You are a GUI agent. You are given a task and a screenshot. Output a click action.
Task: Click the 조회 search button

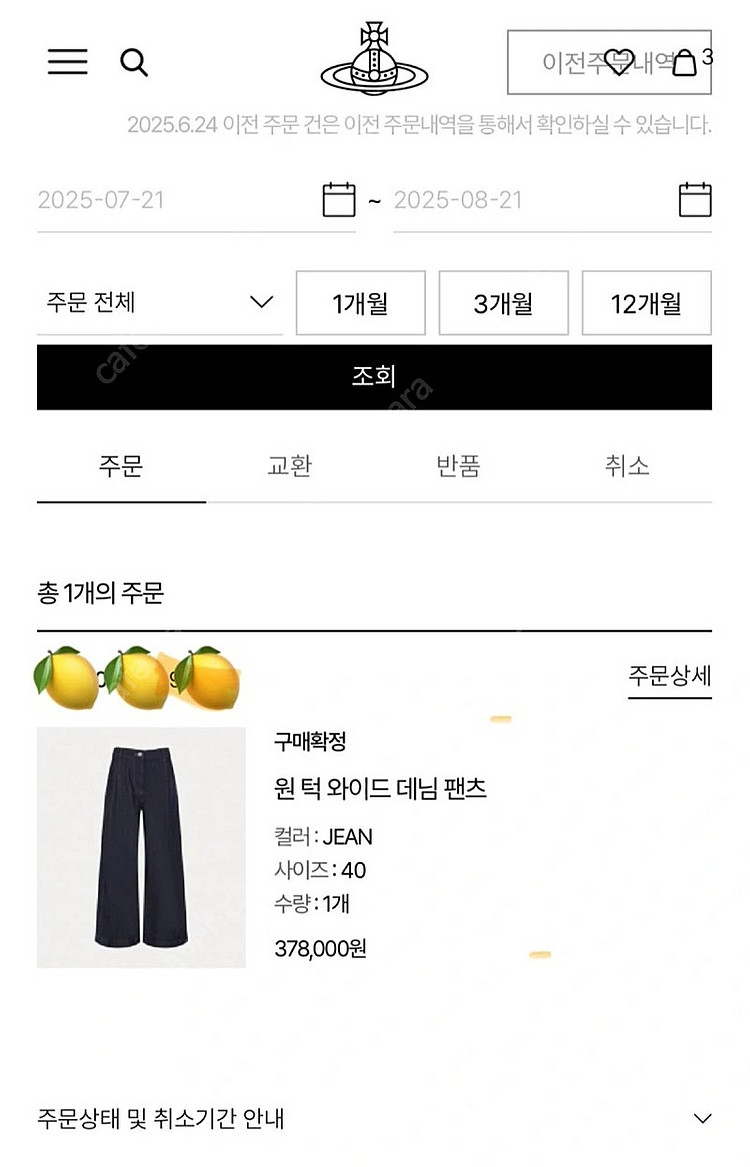[375, 377]
